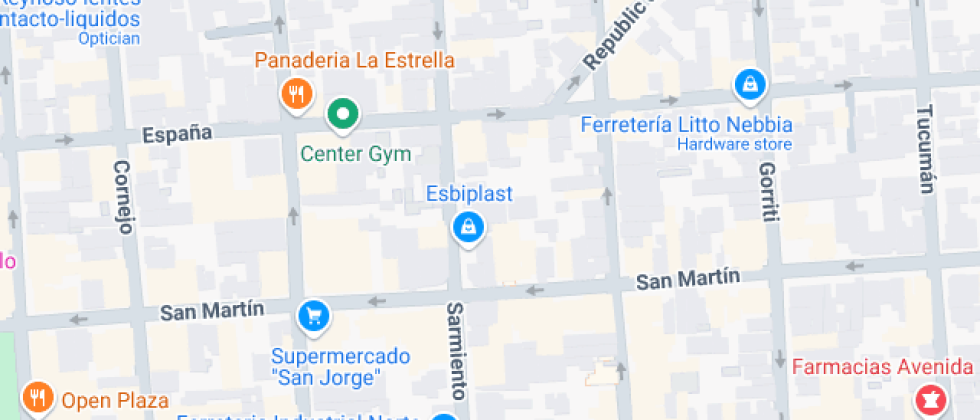Select the Open Plaza restaurant marker
Screen dimensions: 980x420
[38, 398]
